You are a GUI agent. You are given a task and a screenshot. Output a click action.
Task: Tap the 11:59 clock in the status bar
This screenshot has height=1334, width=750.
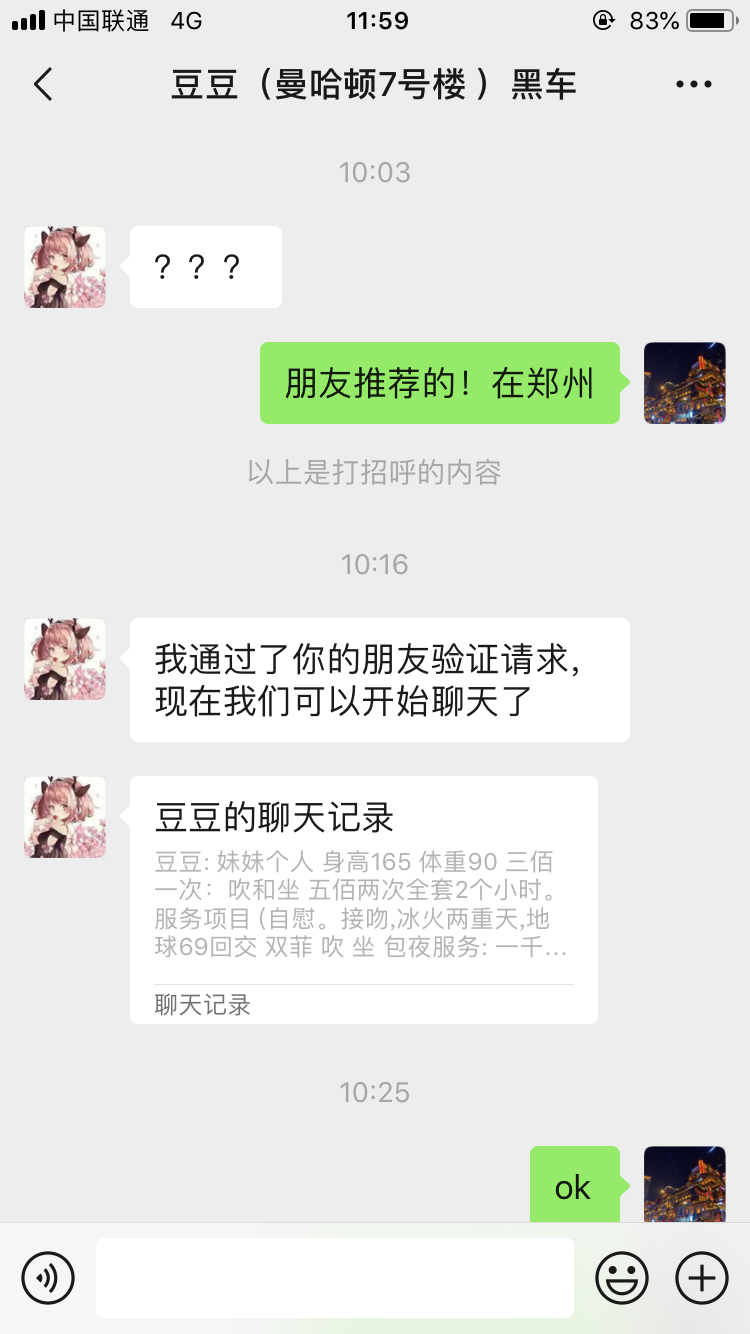pyautogui.click(x=376, y=20)
